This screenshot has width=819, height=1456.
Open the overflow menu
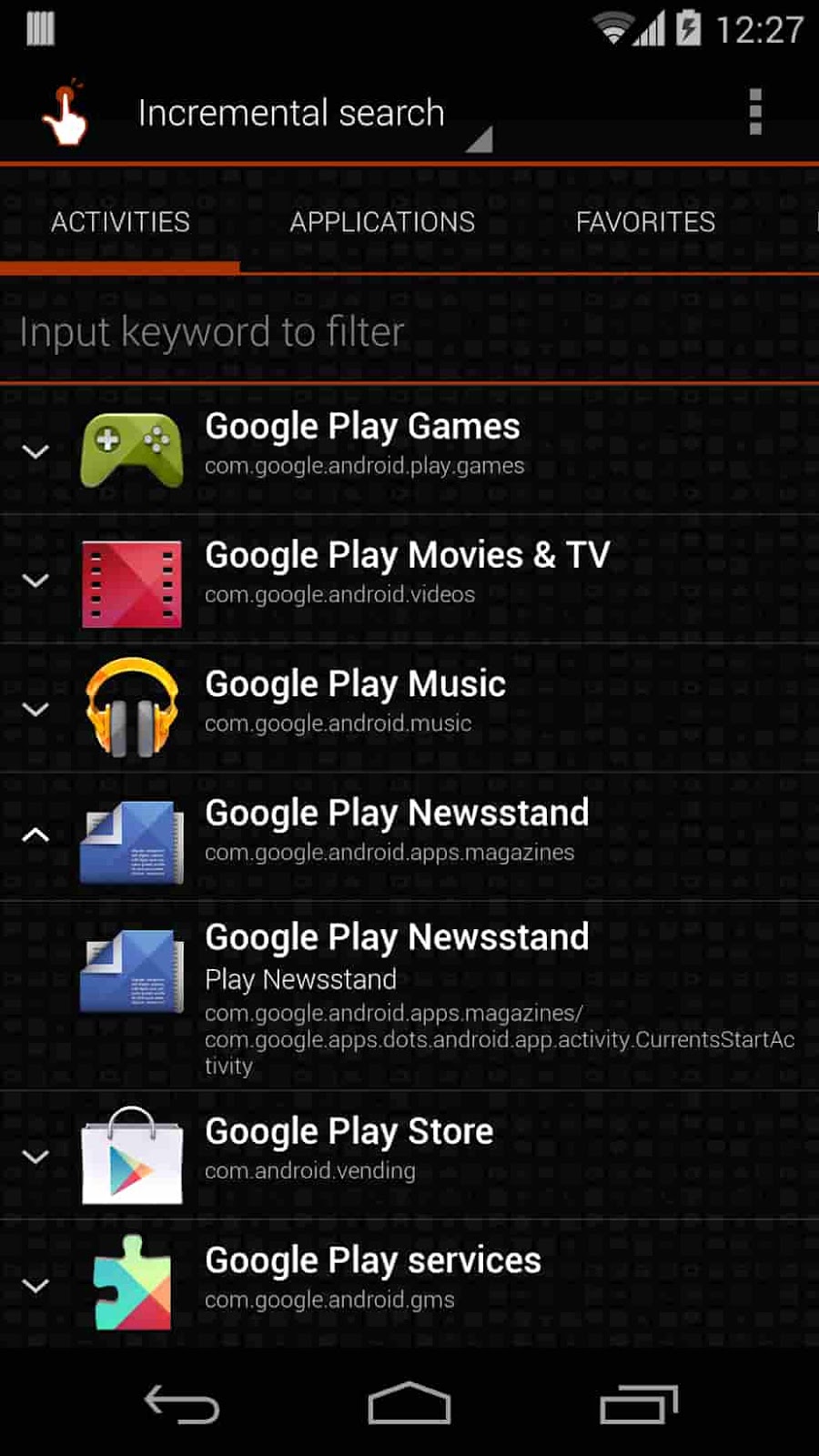tap(754, 112)
